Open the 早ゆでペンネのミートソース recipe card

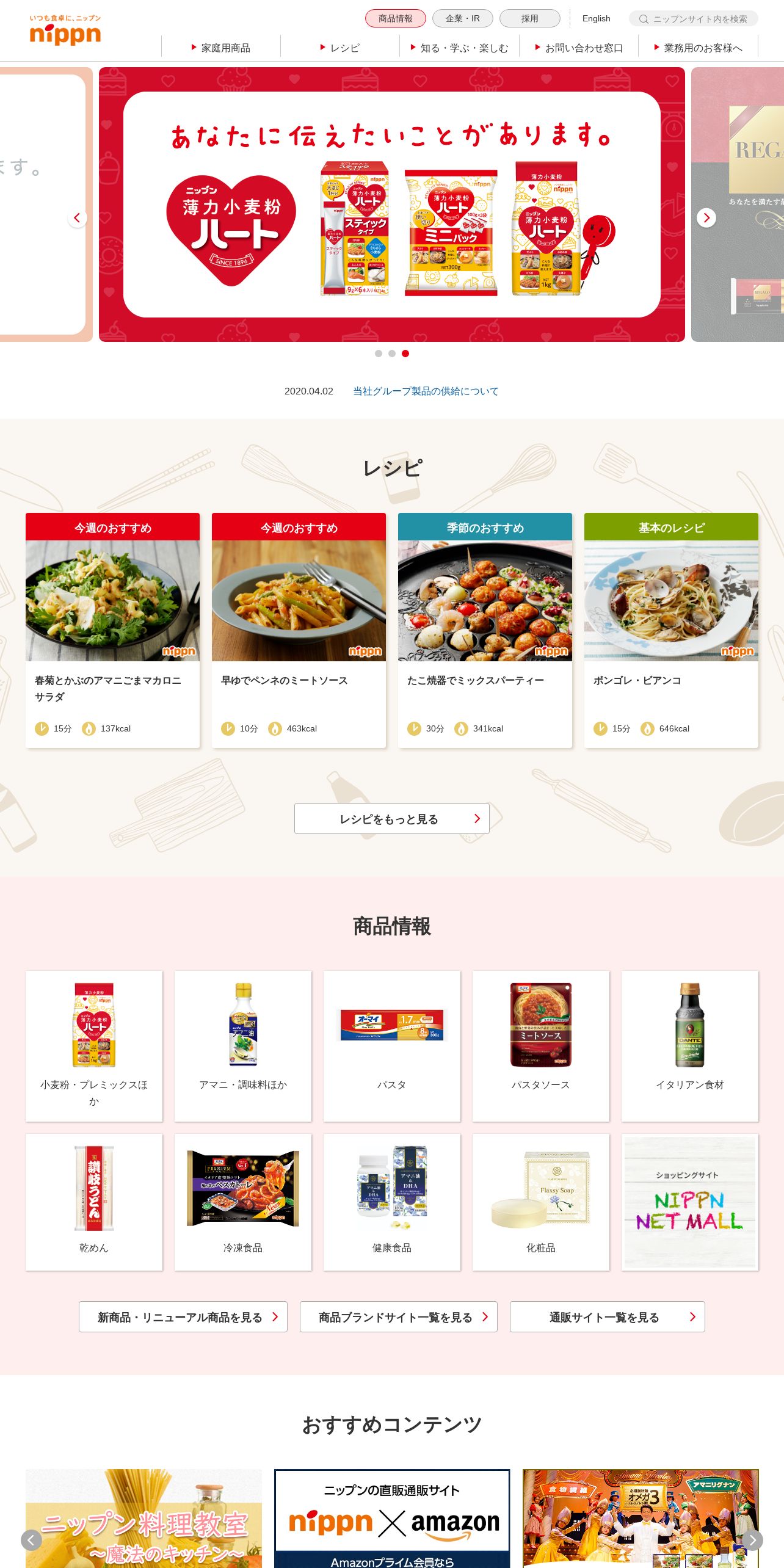click(x=299, y=630)
